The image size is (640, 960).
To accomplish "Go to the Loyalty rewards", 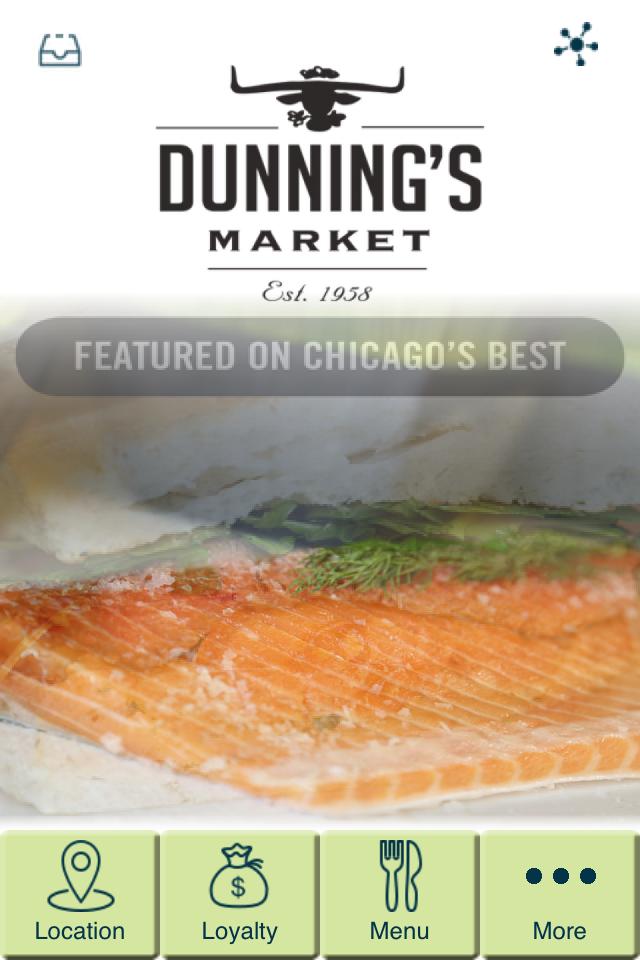I will (240, 892).
